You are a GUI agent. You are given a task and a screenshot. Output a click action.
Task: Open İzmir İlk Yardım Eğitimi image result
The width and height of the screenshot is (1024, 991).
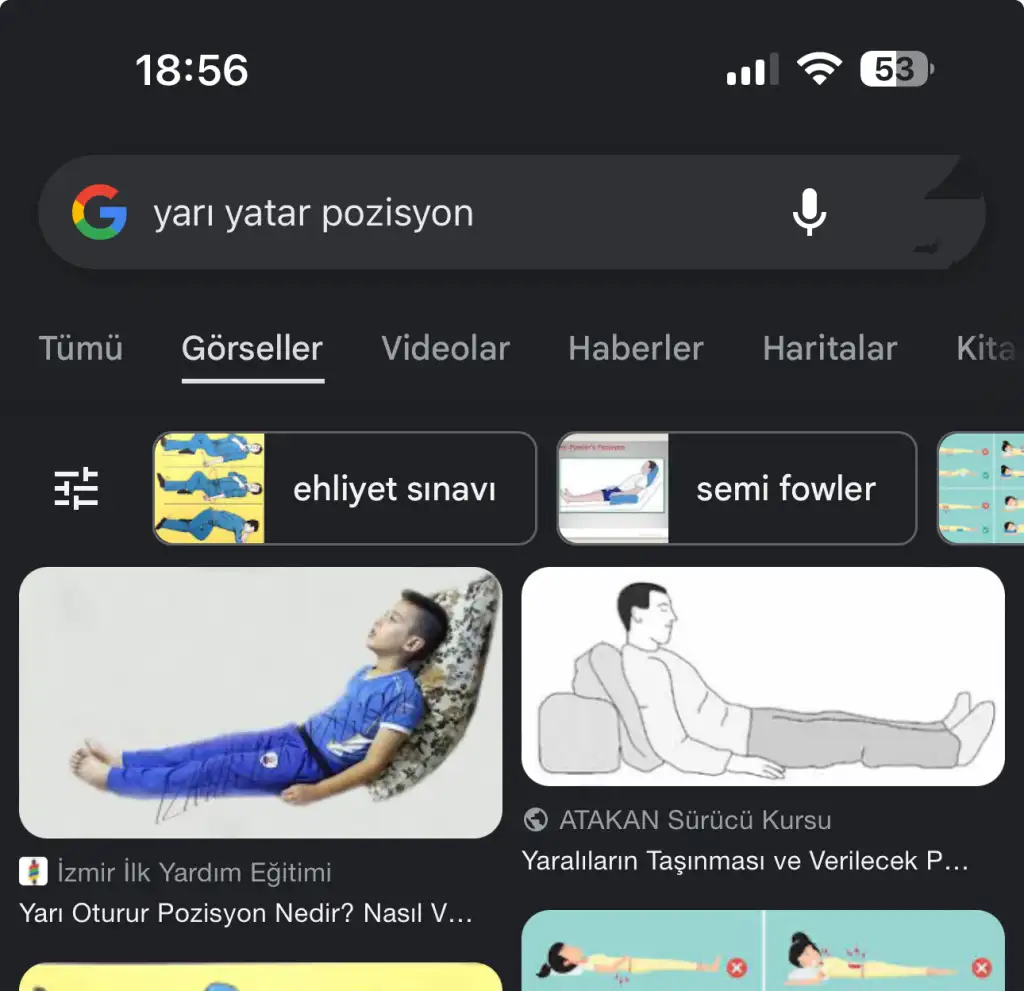pyautogui.click(x=260, y=702)
